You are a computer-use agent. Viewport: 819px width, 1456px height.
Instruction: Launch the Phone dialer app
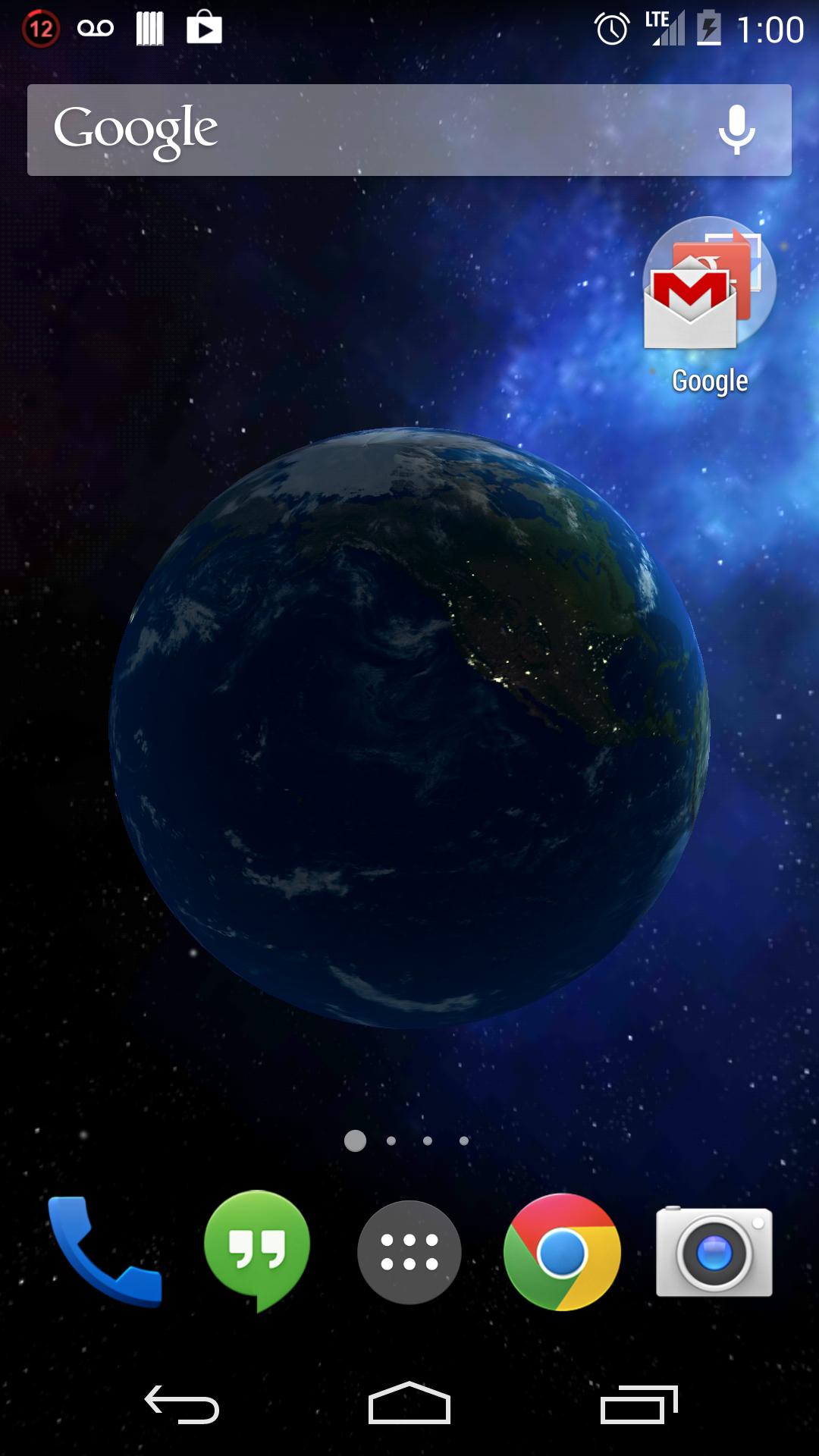[105, 1251]
